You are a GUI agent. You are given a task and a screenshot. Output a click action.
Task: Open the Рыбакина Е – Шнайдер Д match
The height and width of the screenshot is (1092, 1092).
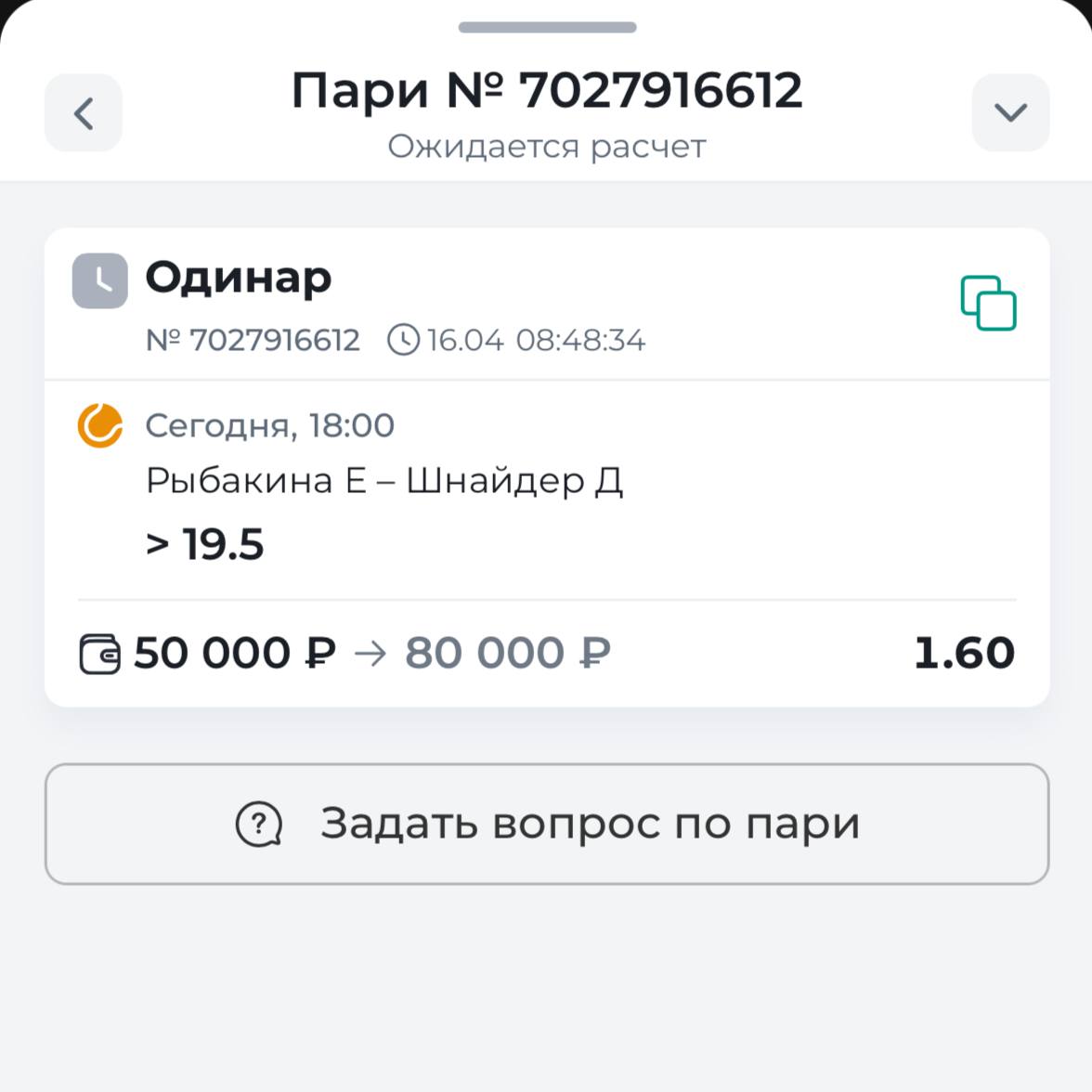tap(384, 481)
